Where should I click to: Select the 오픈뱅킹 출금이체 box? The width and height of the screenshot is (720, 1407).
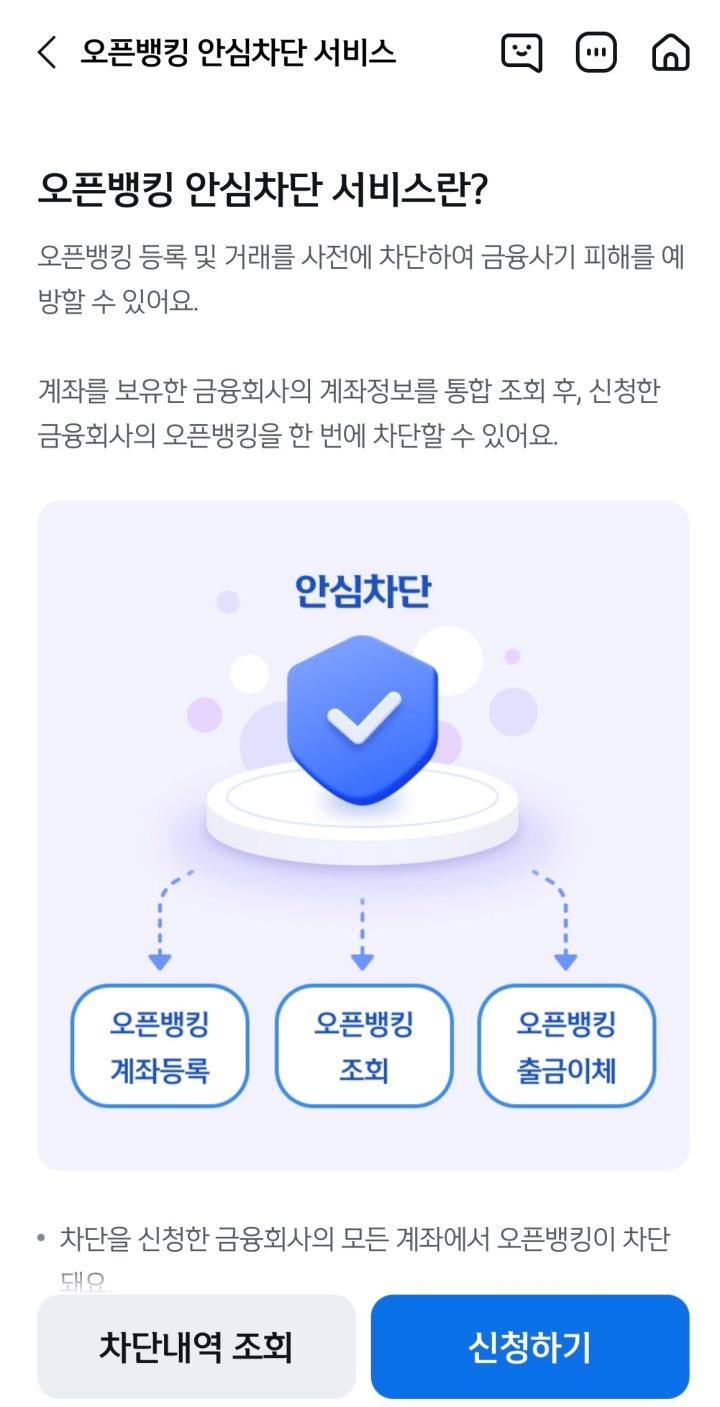pyautogui.click(x=566, y=1045)
